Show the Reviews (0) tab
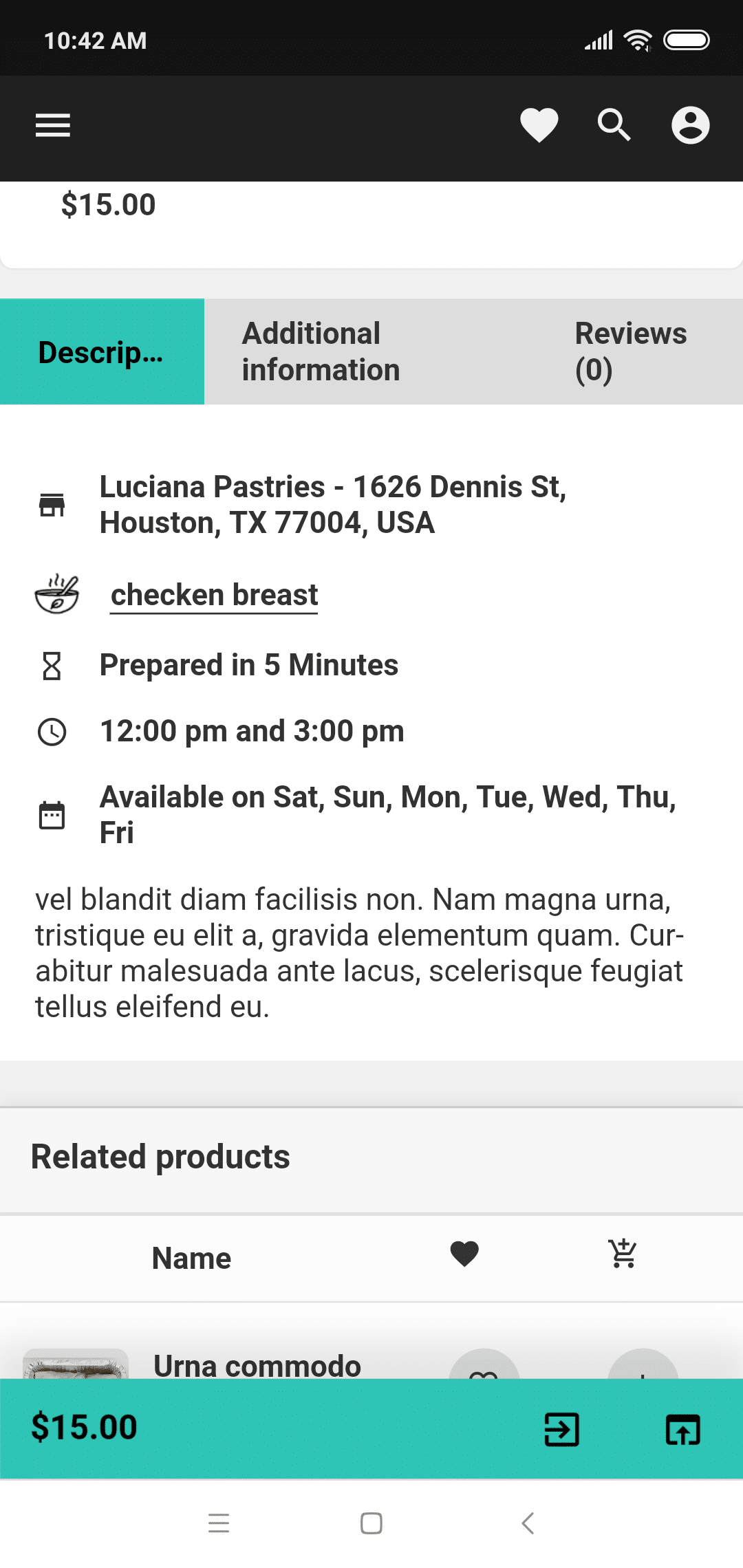This screenshot has width=743, height=1568. point(630,352)
